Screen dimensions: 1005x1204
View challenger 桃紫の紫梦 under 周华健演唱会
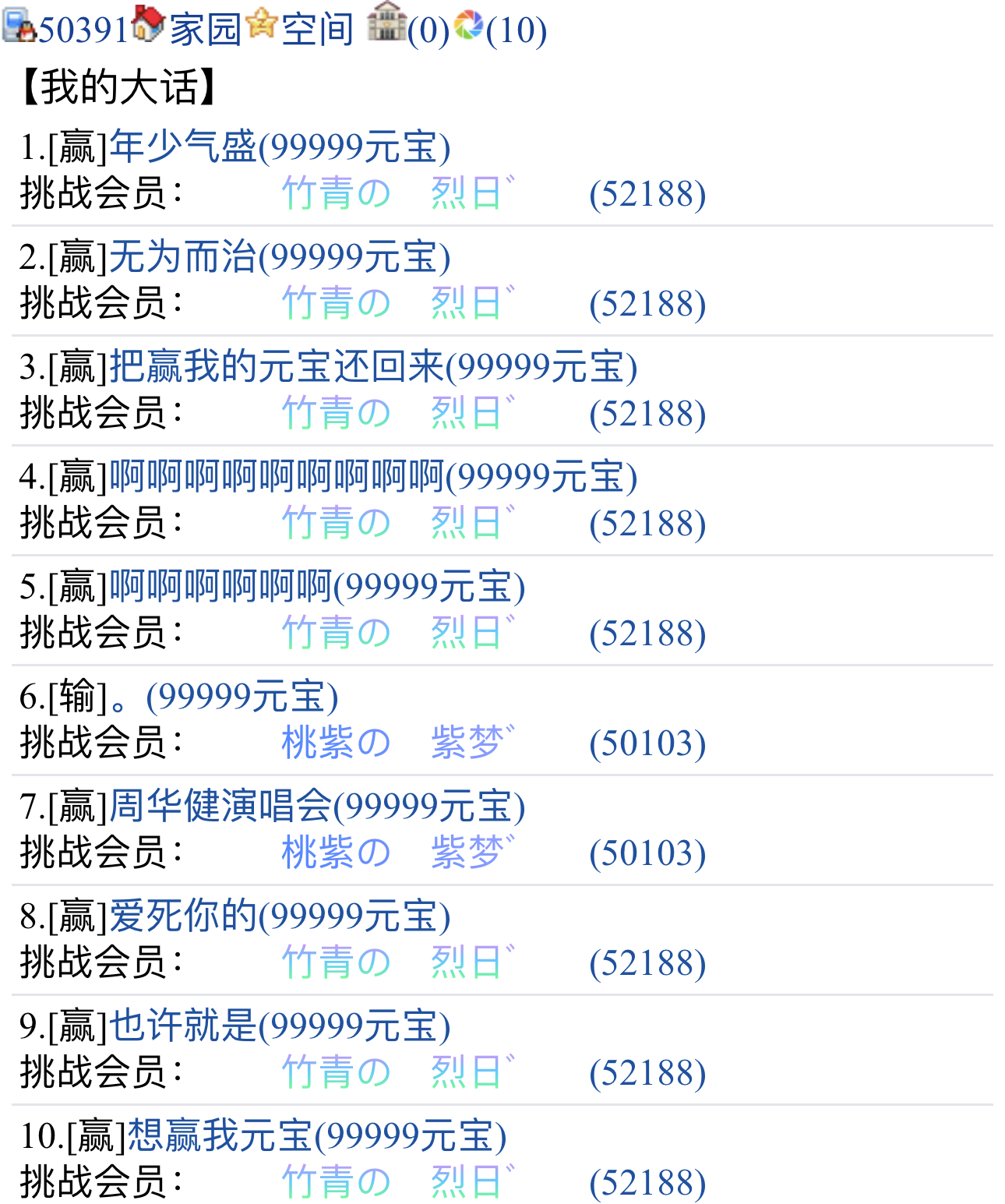tap(397, 853)
